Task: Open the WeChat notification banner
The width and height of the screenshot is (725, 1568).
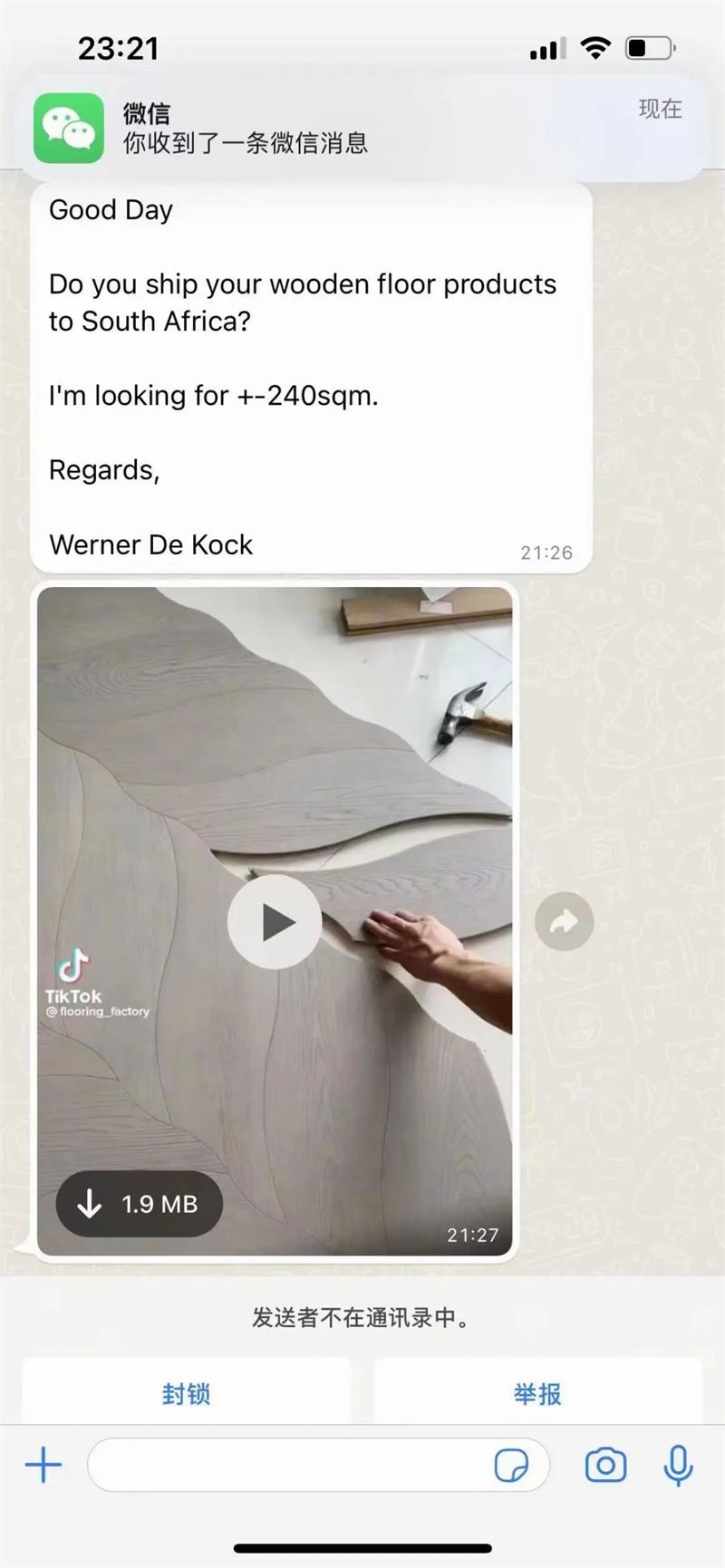Action: 362,128
